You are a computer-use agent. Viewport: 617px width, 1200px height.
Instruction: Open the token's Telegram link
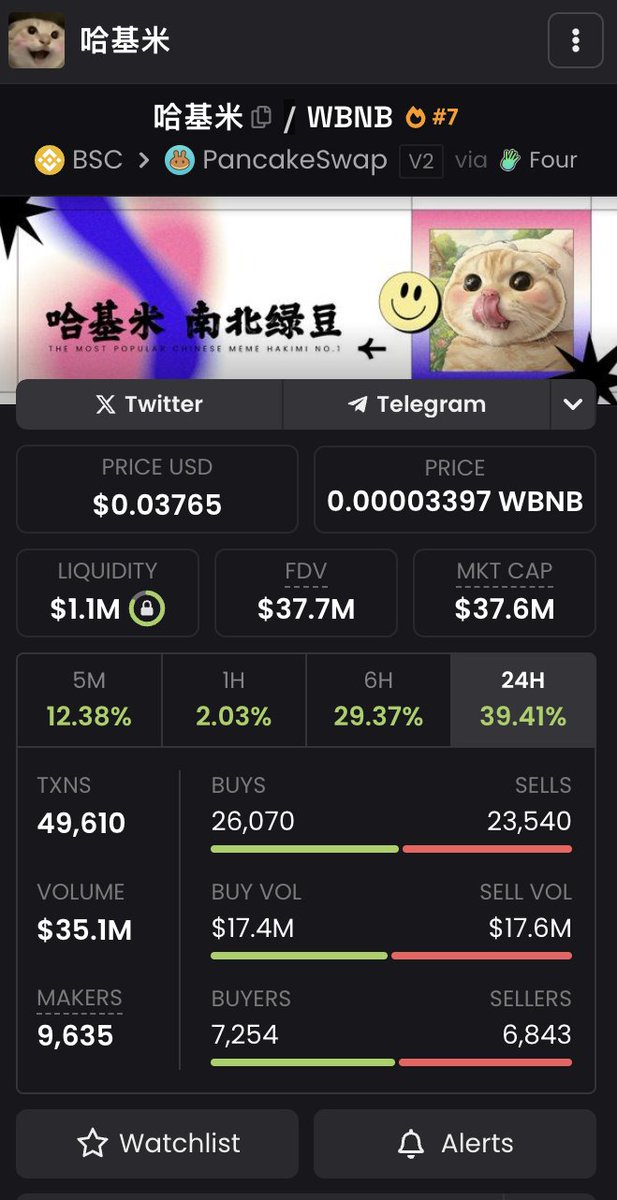pos(416,404)
